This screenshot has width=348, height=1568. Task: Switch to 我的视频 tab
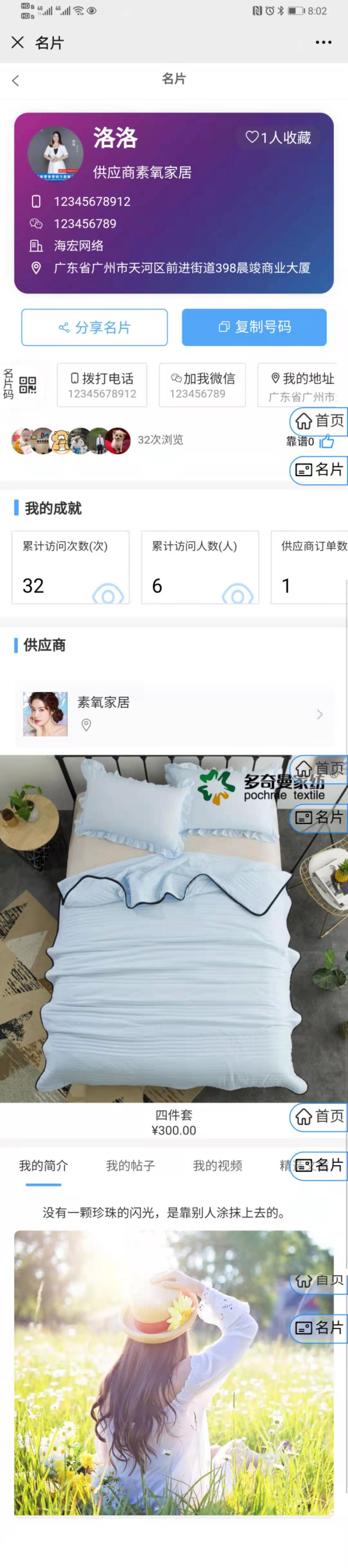point(217,1165)
